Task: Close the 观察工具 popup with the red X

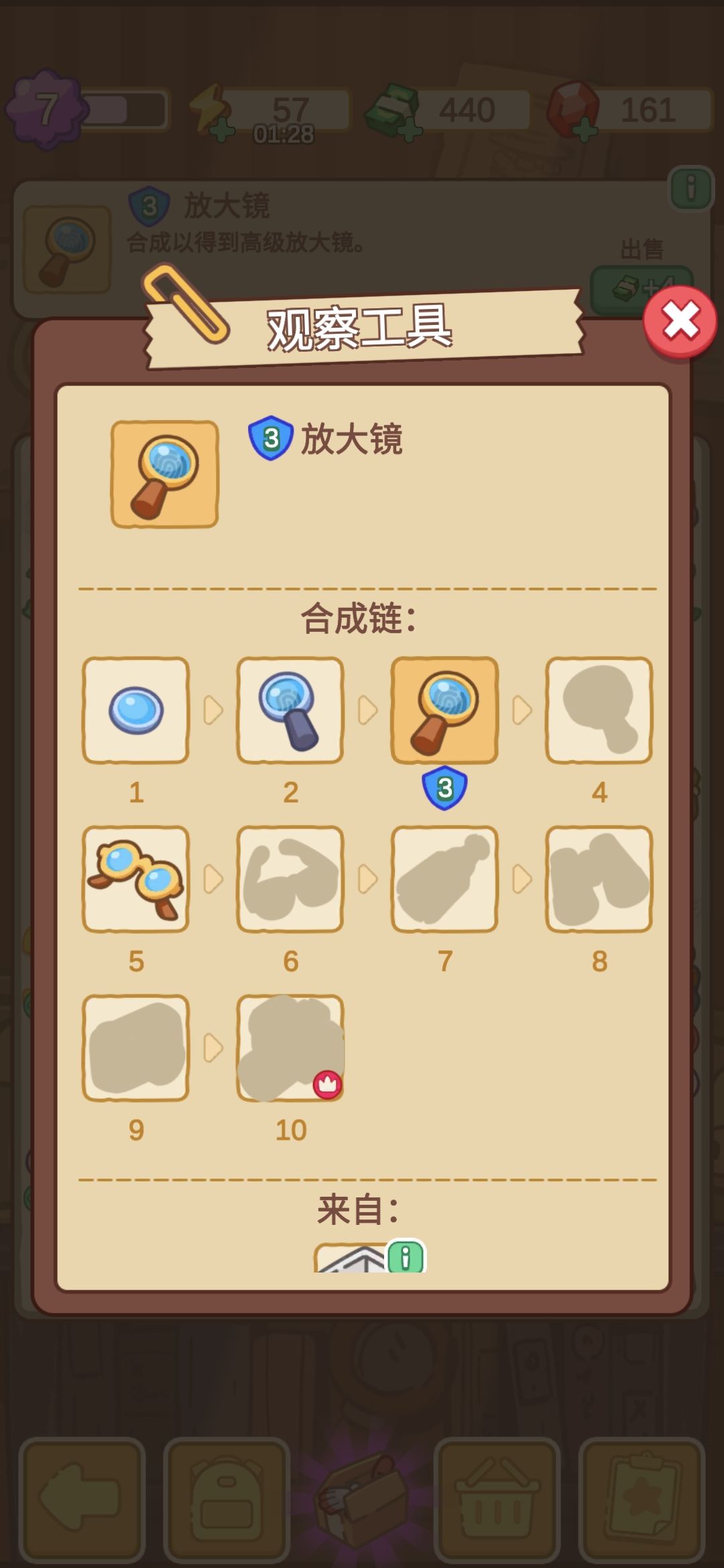Action: 678,320
